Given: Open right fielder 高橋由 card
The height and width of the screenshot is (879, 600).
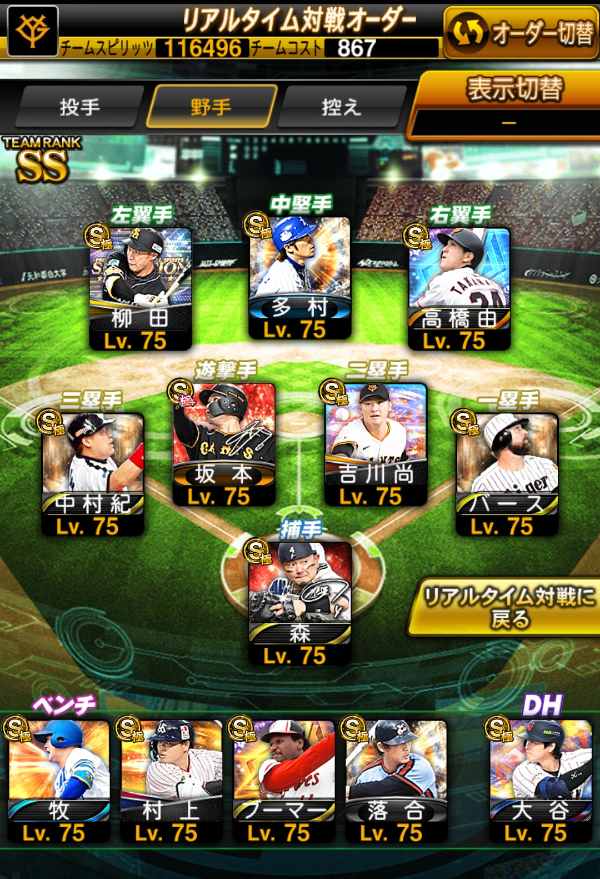Looking at the screenshot, I should (x=460, y=285).
